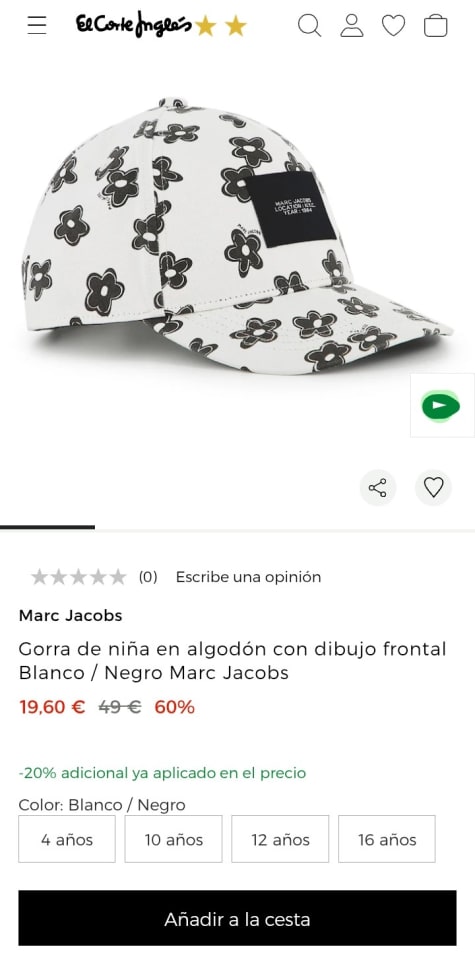Open the wishlist heart in header
This screenshot has height=953, width=475.
point(393,26)
